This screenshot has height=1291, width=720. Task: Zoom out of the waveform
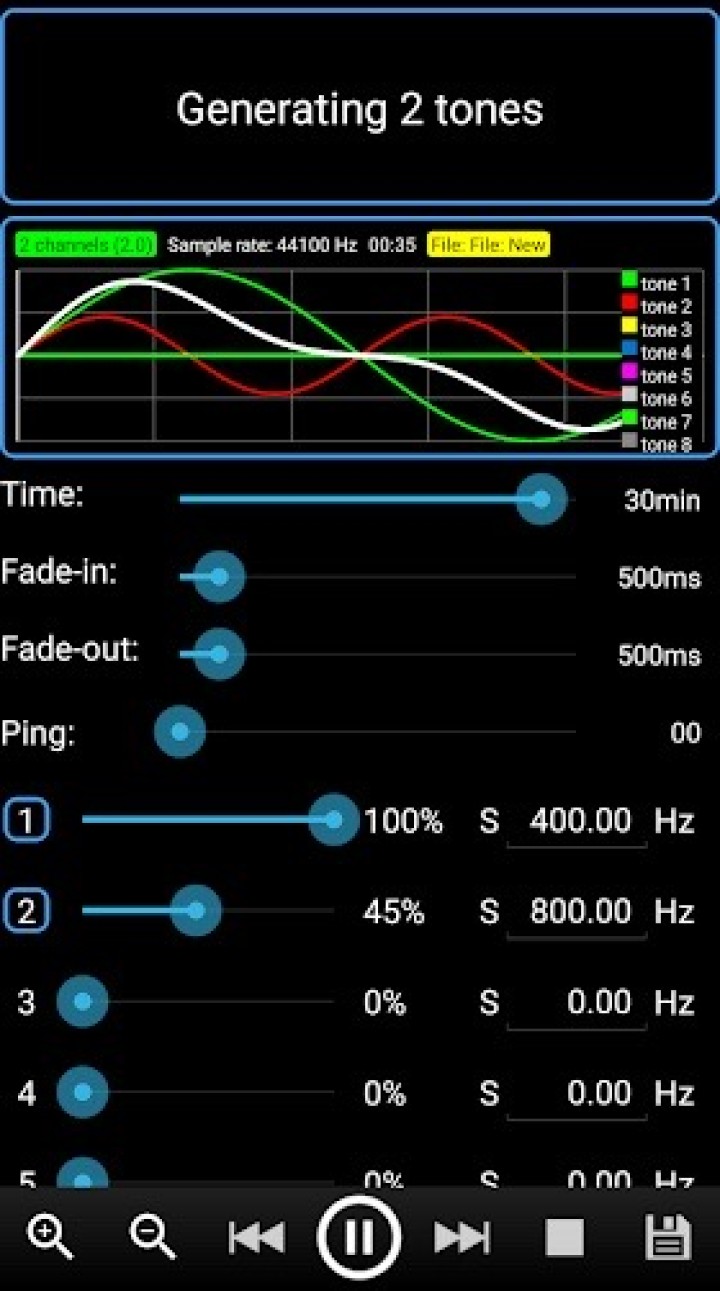click(x=152, y=1236)
